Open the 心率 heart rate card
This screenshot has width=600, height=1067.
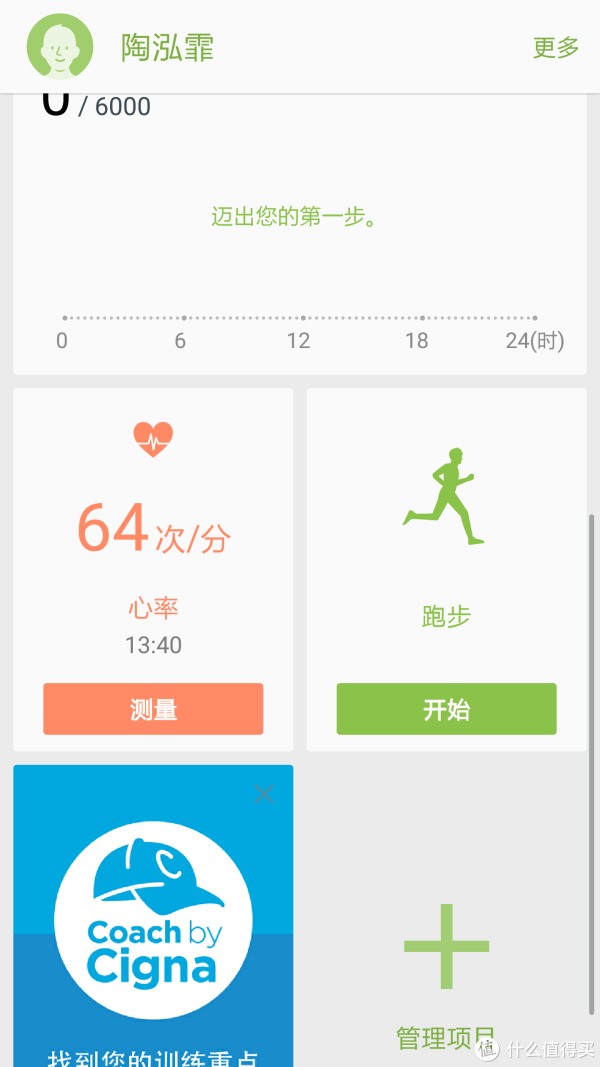tap(153, 570)
